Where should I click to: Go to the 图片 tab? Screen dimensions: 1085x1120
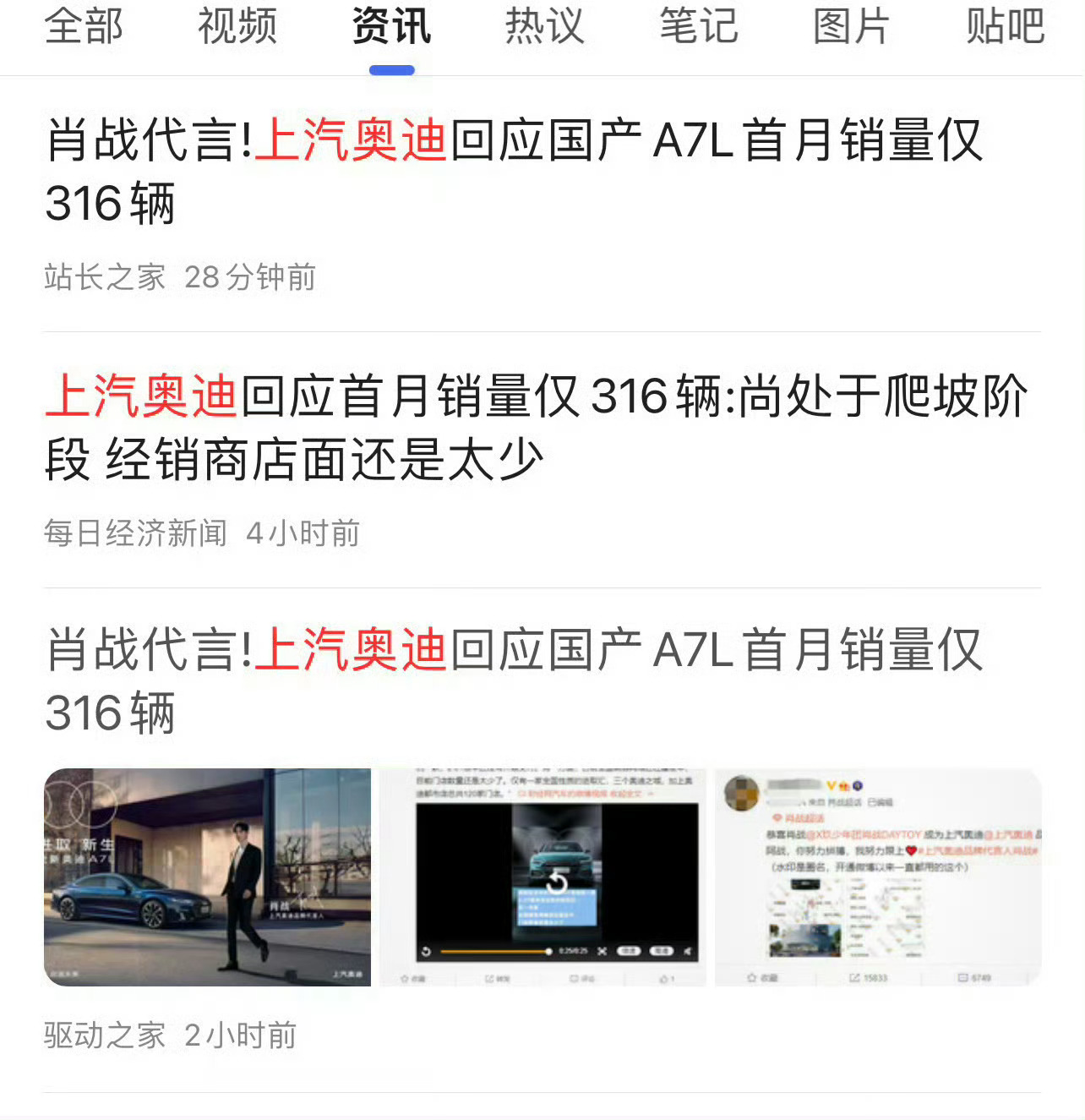tap(852, 26)
